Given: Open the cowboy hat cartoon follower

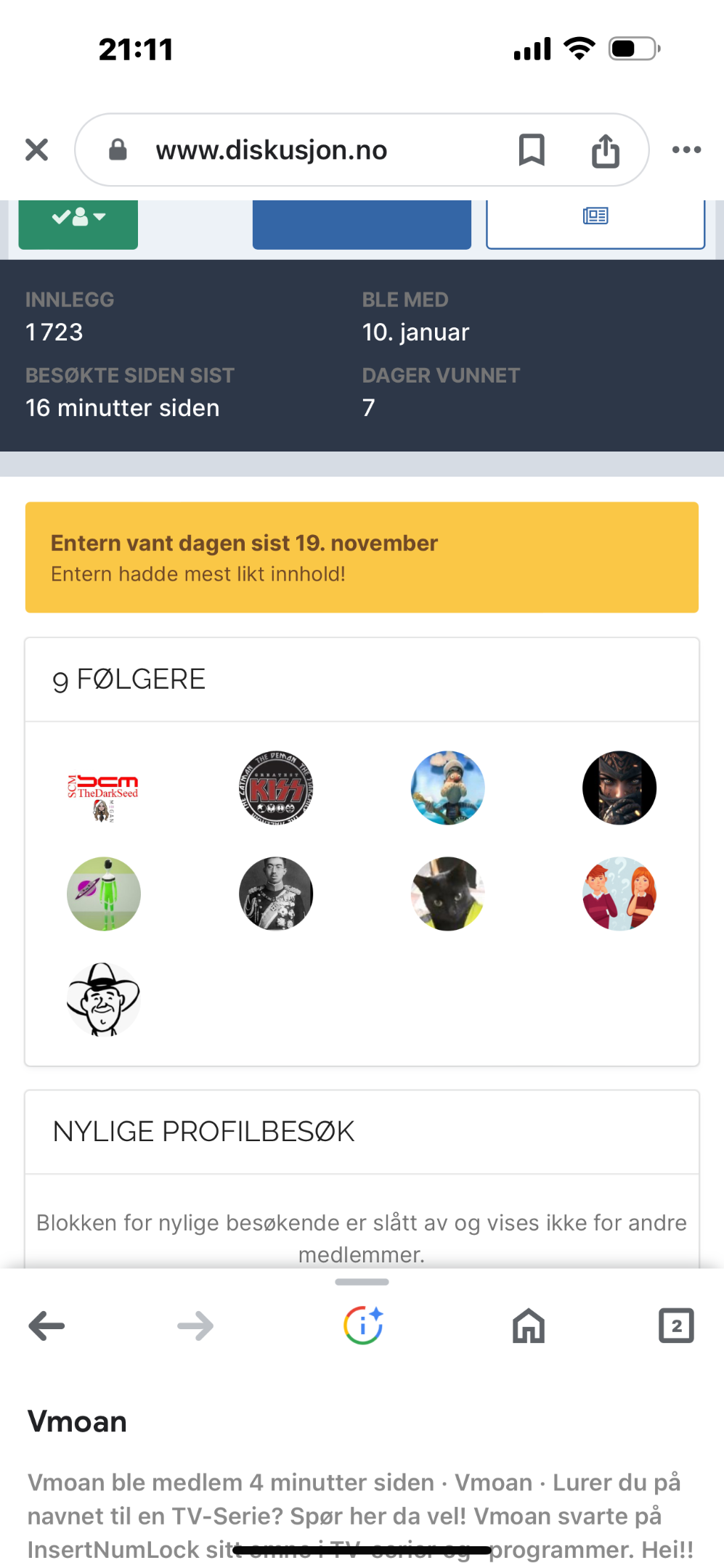Looking at the screenshot, I should pos(104,1000).
